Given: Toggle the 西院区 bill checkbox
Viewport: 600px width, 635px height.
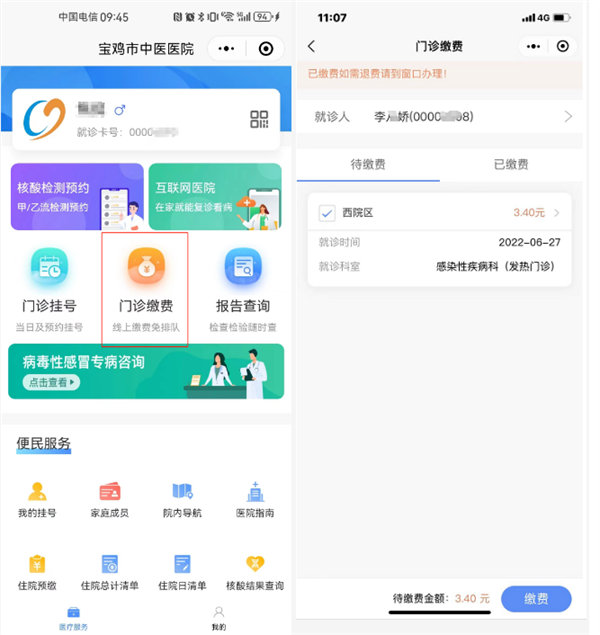Looking at the screenshot, I should 326,212.
